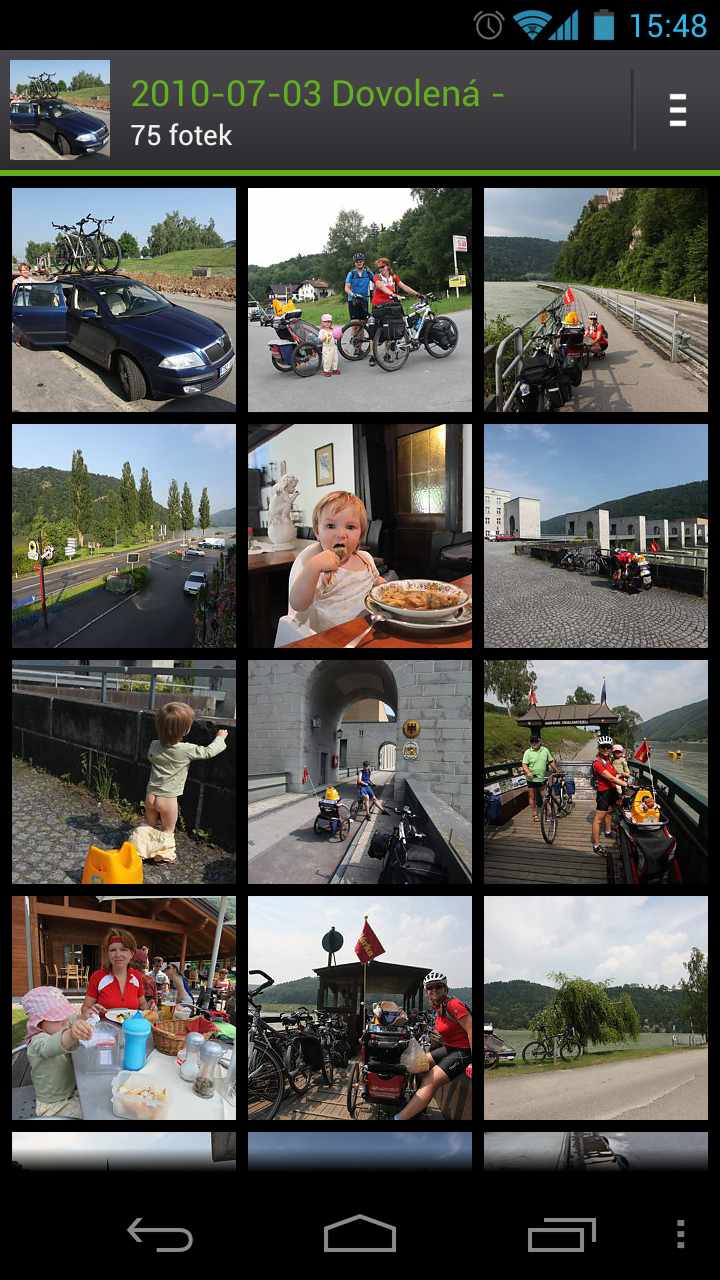720x1280 pixels.
Task: View the riverside road with poplar trees photo
Action: coord(124,536)
